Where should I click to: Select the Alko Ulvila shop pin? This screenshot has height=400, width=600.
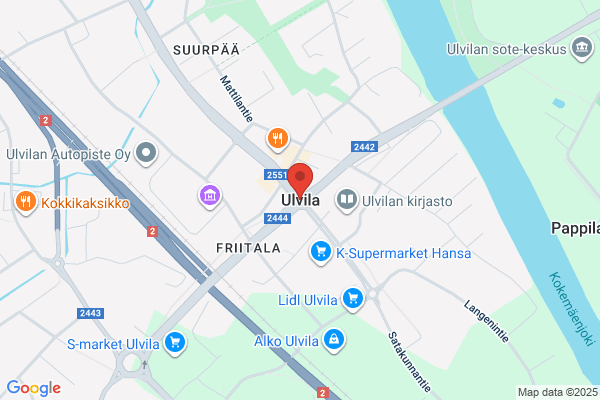click(334, 340)
